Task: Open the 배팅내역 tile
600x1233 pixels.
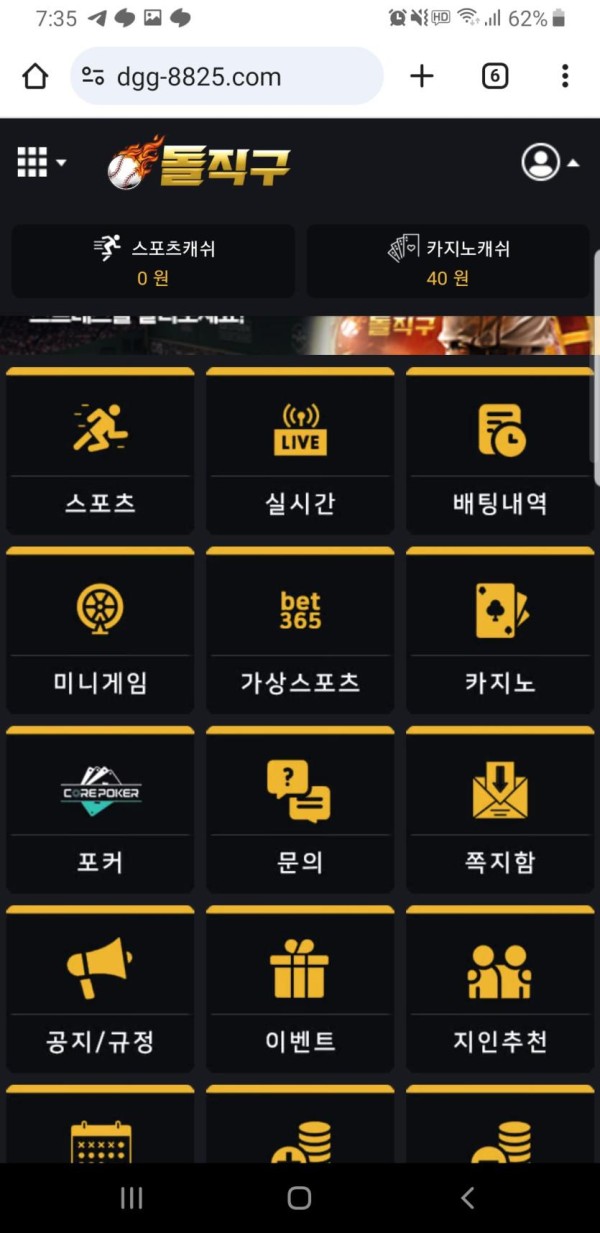Action: pos(499,452)
